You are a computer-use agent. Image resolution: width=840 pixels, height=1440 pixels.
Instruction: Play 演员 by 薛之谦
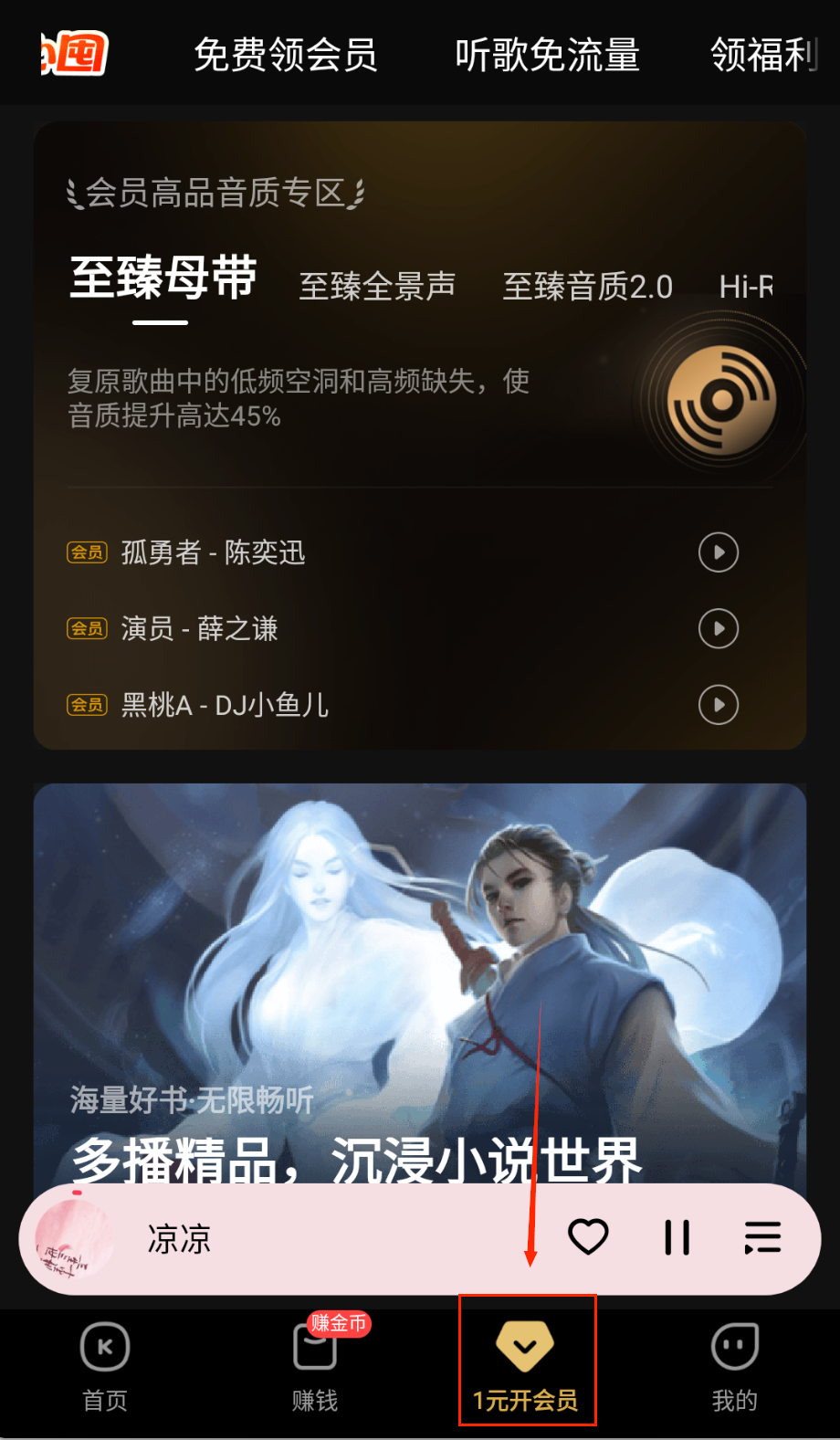[719, 628]
